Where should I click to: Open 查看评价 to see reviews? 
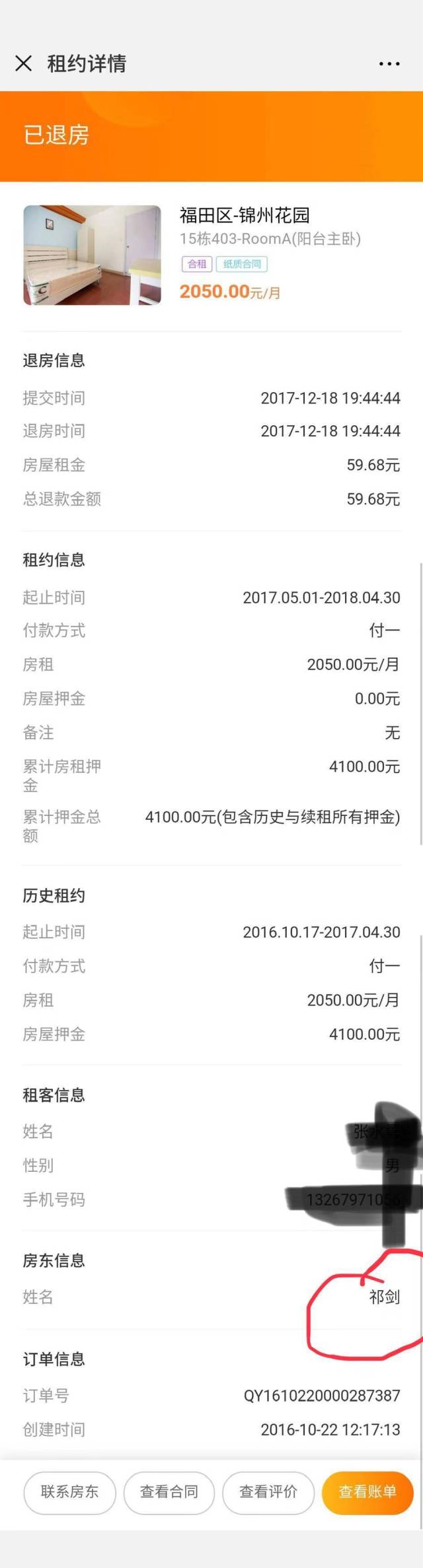point(268,1491)
